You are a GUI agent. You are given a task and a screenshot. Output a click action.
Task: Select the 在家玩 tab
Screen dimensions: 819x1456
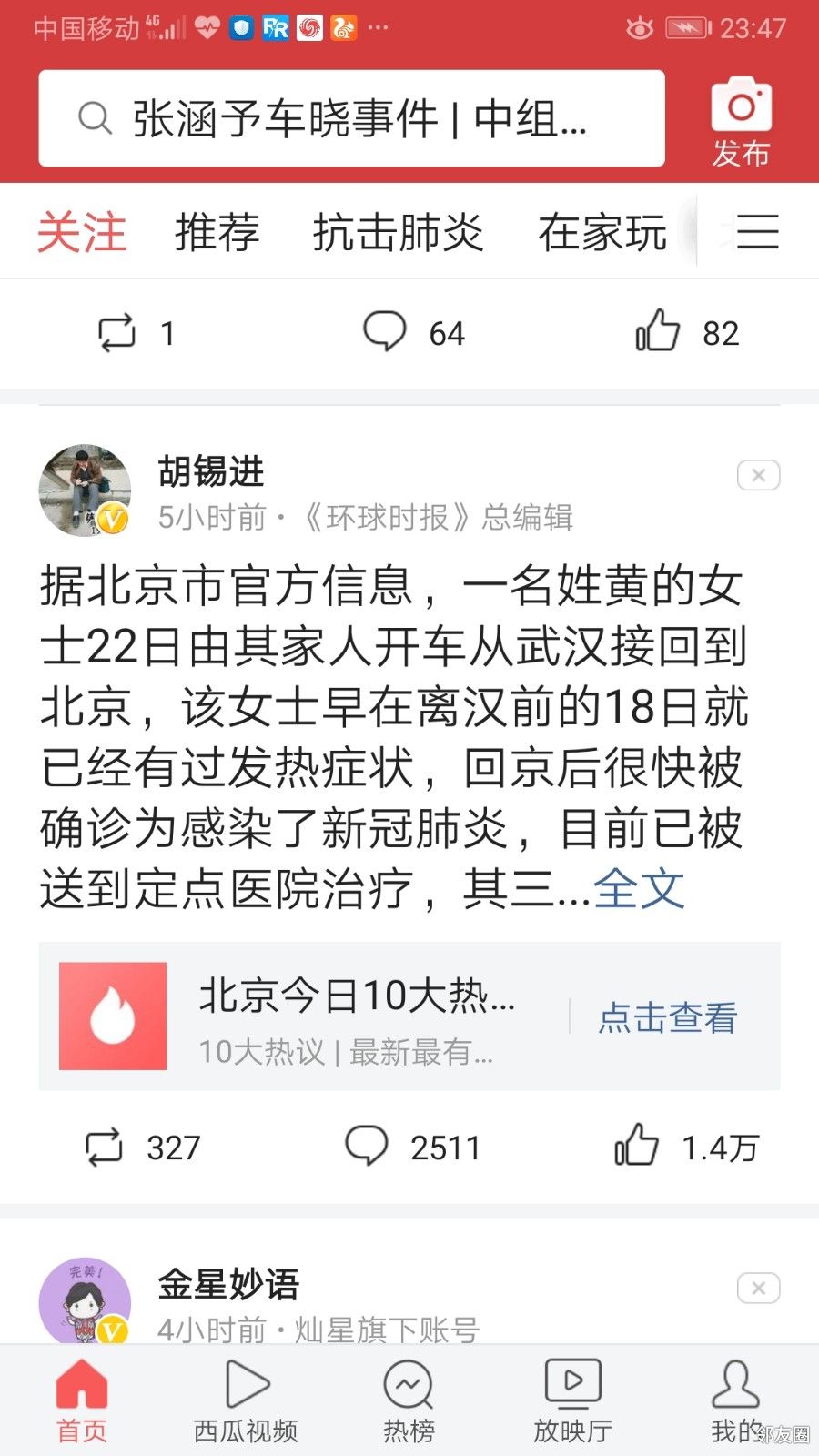point(602,232)
